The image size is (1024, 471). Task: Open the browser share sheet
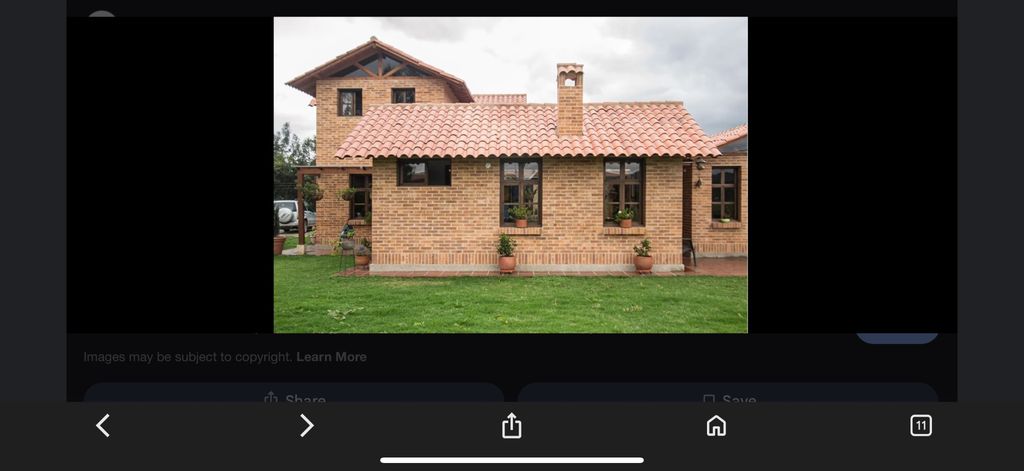[x=511, y=426]
